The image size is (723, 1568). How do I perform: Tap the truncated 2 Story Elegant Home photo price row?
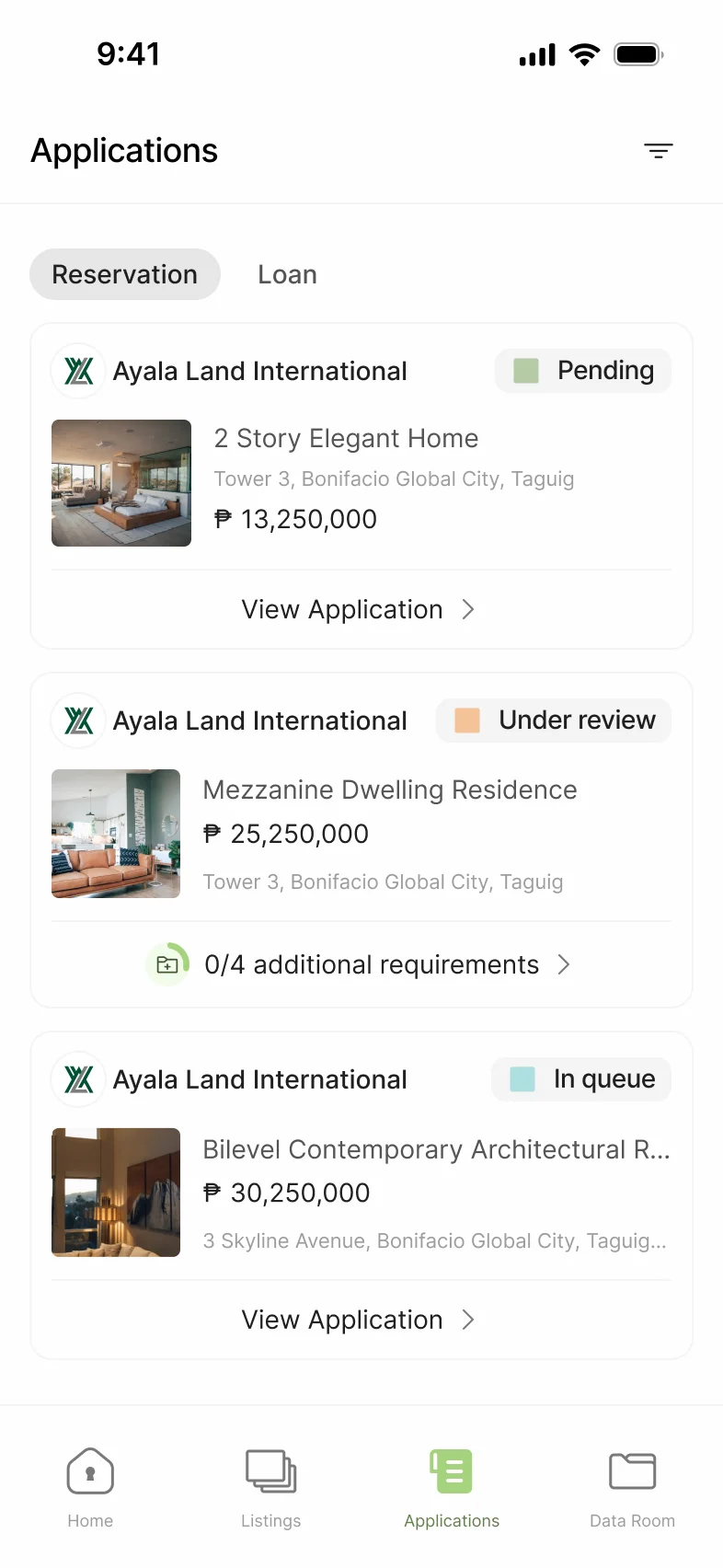coord(294,518)
